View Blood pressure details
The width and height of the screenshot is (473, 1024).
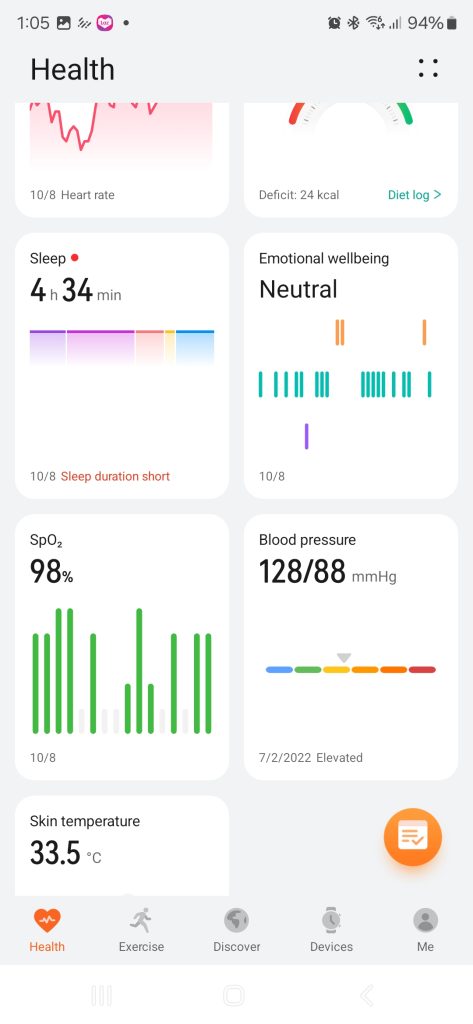[351, 647]
